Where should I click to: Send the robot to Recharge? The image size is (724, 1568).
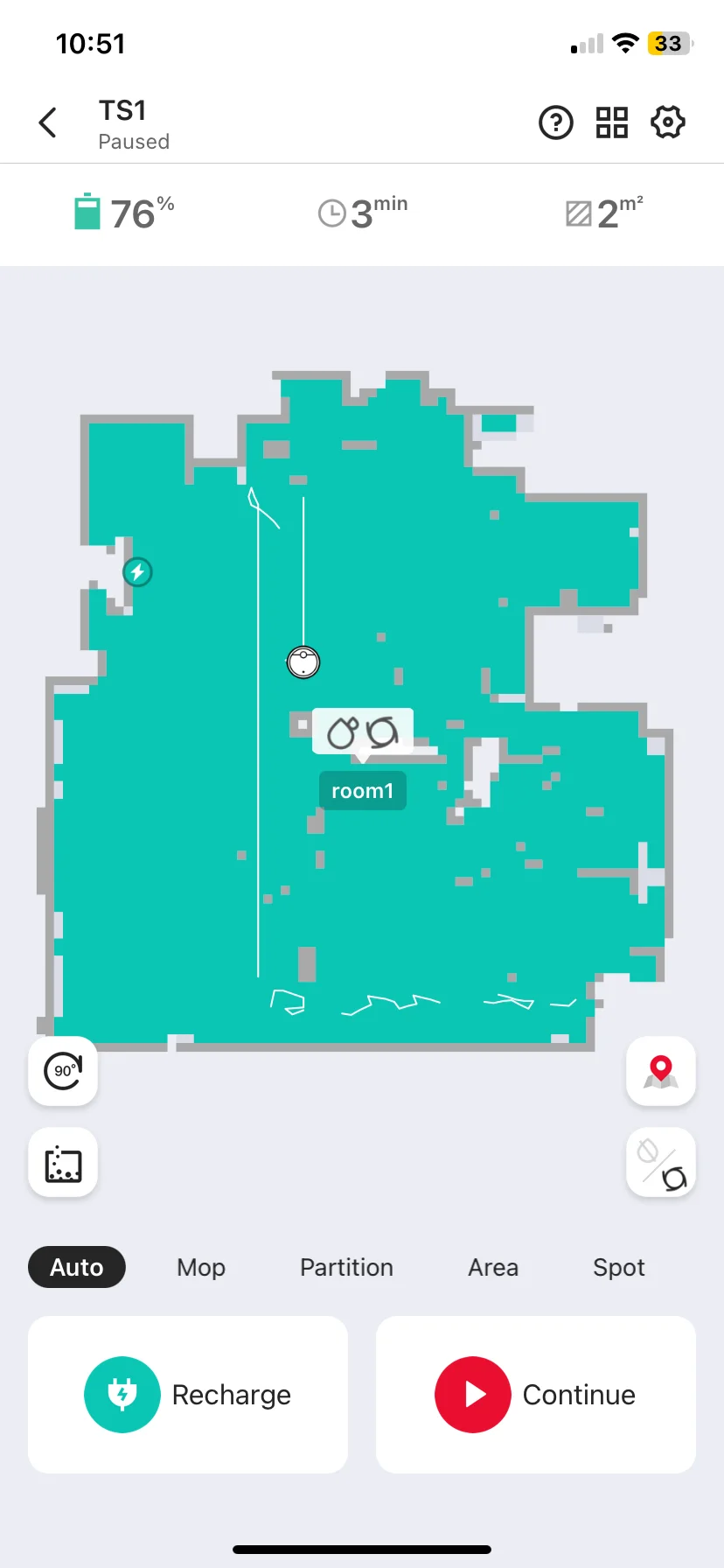tap(188, 1395)
